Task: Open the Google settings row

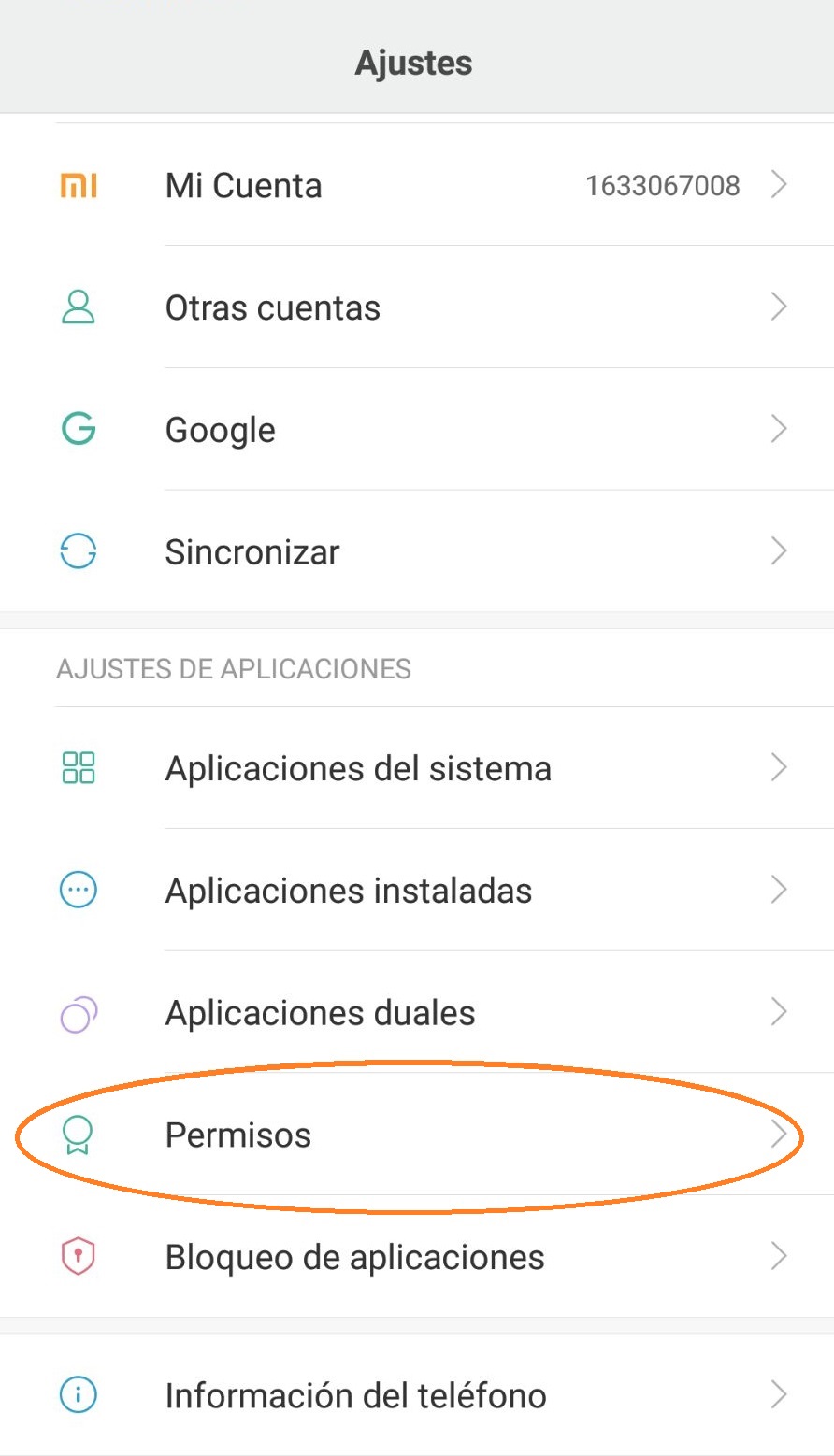Action: click(417, 430)
